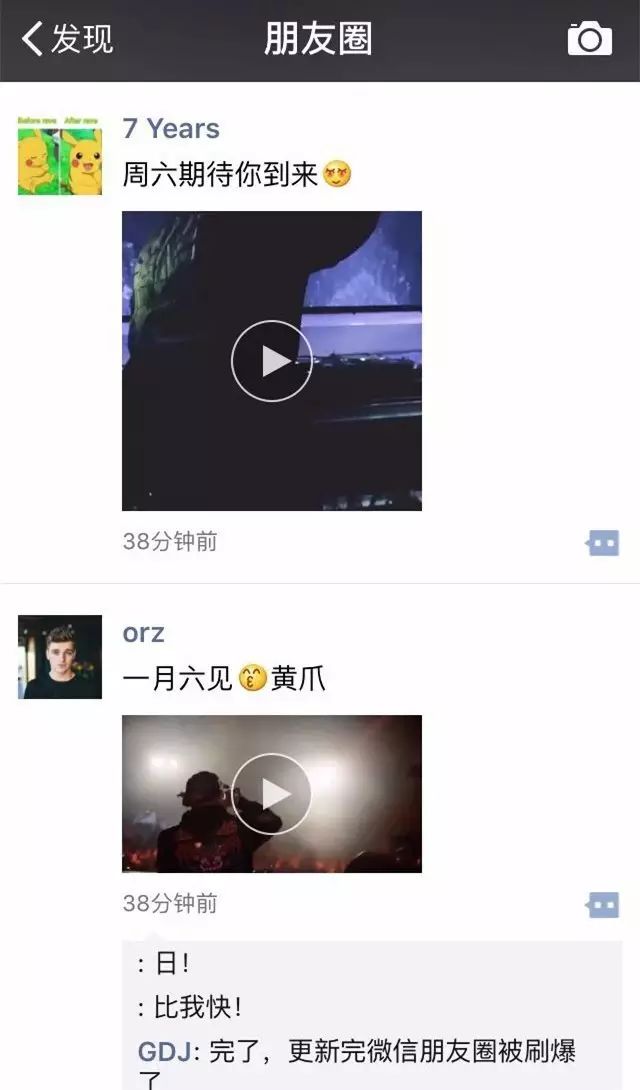Open orz's profile avatar
640x1090 pixels.
click(x=60, y=657)
